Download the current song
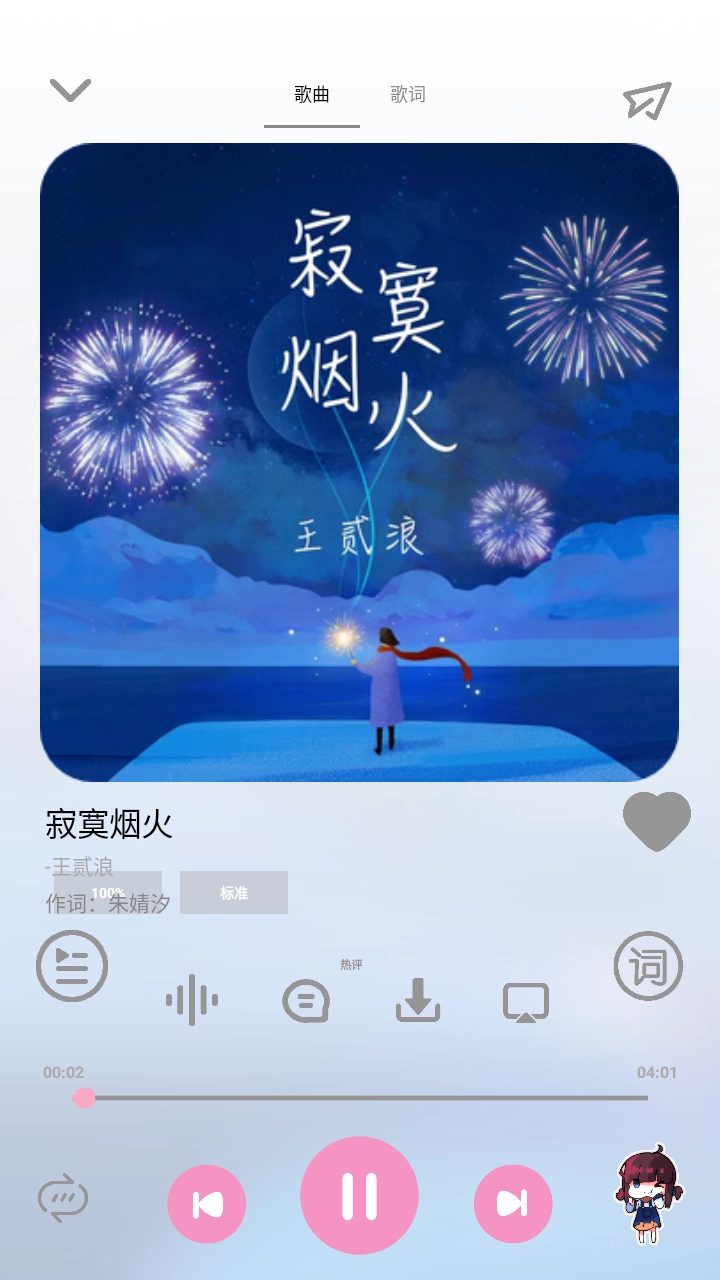The height and width of the screenshot is (1280, 720). click(x=418, y=1000)
